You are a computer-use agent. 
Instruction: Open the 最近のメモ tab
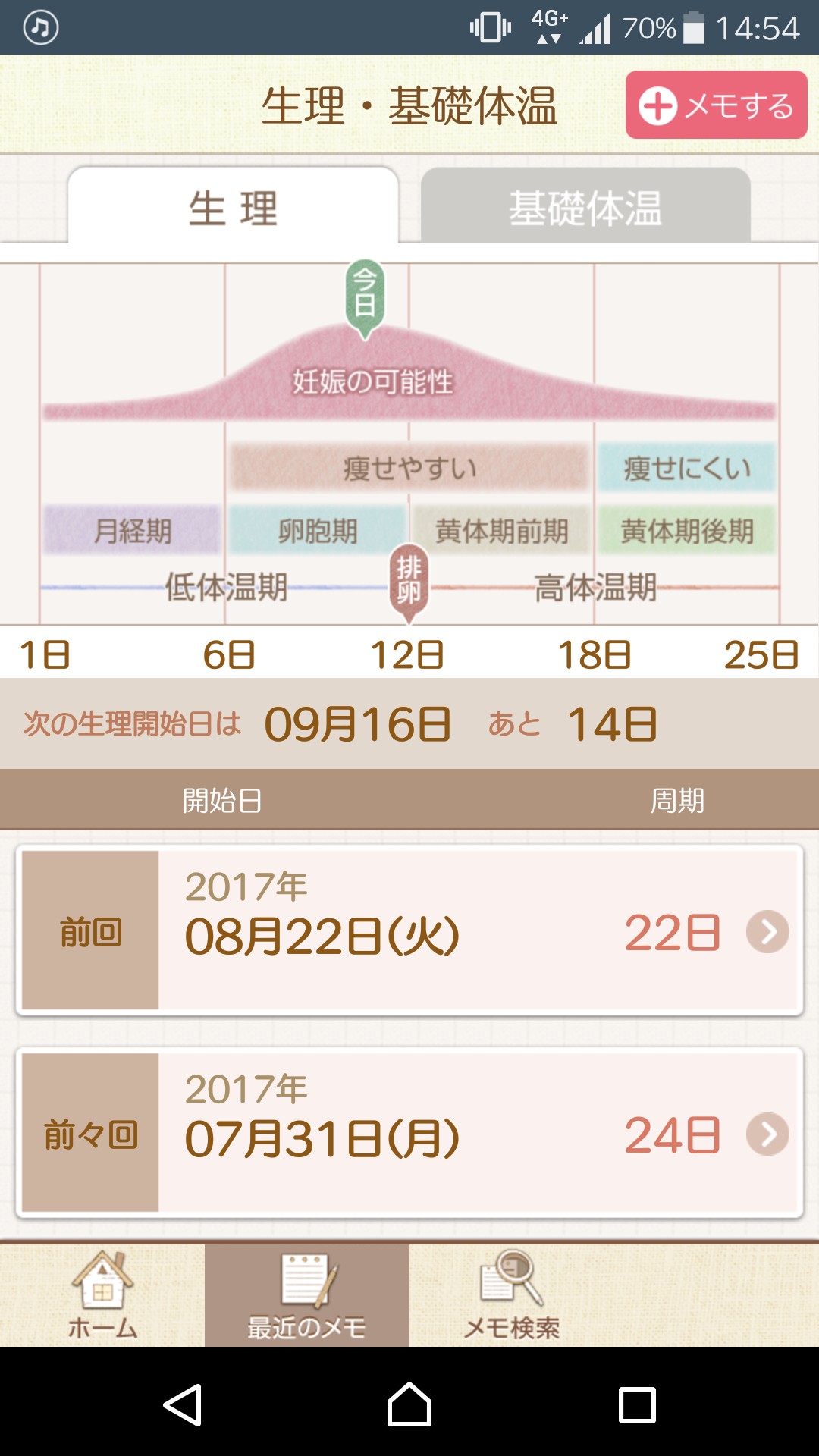tap(307, 1295)
